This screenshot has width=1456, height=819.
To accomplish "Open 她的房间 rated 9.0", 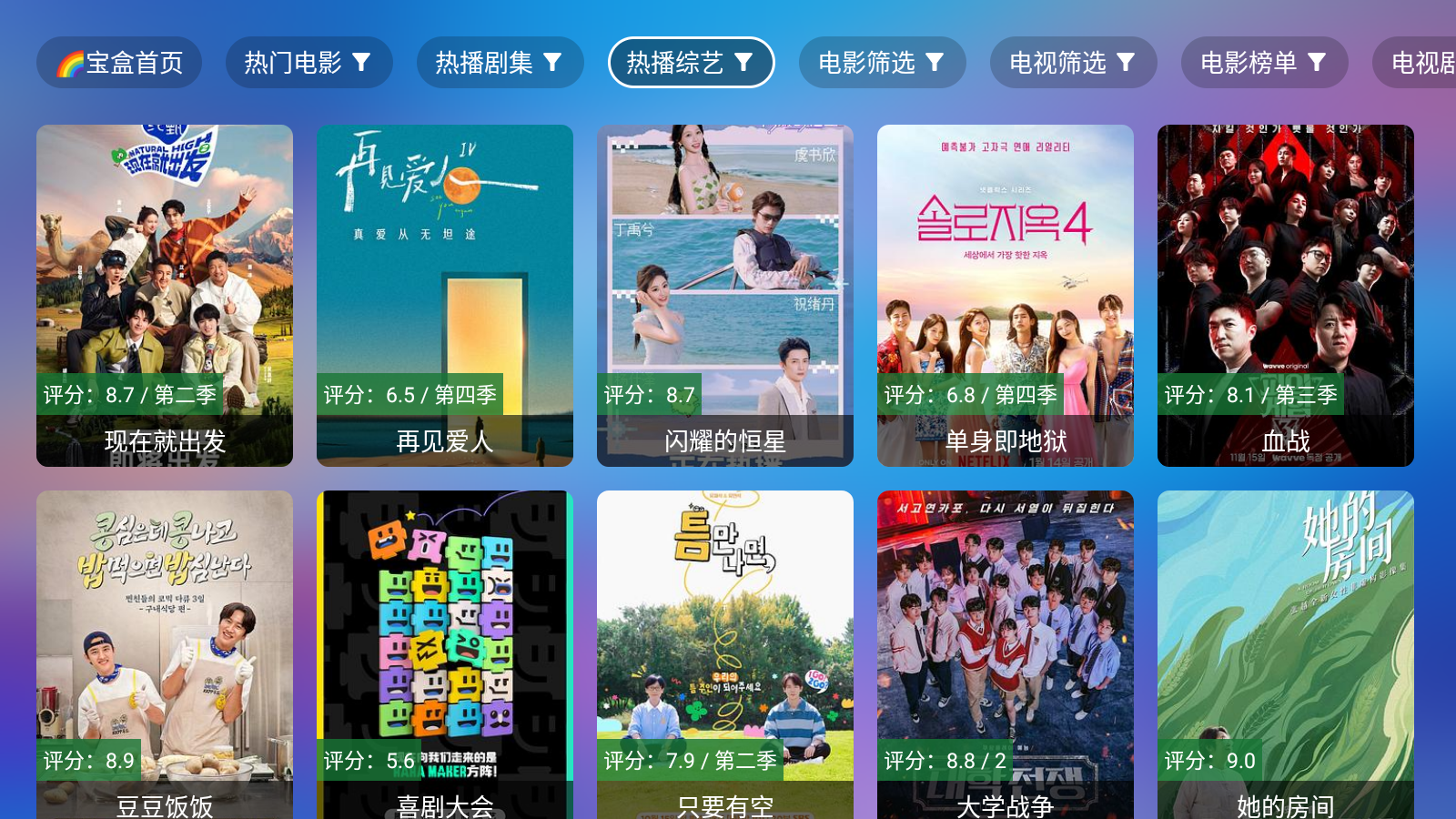I will coord(1286,655).
